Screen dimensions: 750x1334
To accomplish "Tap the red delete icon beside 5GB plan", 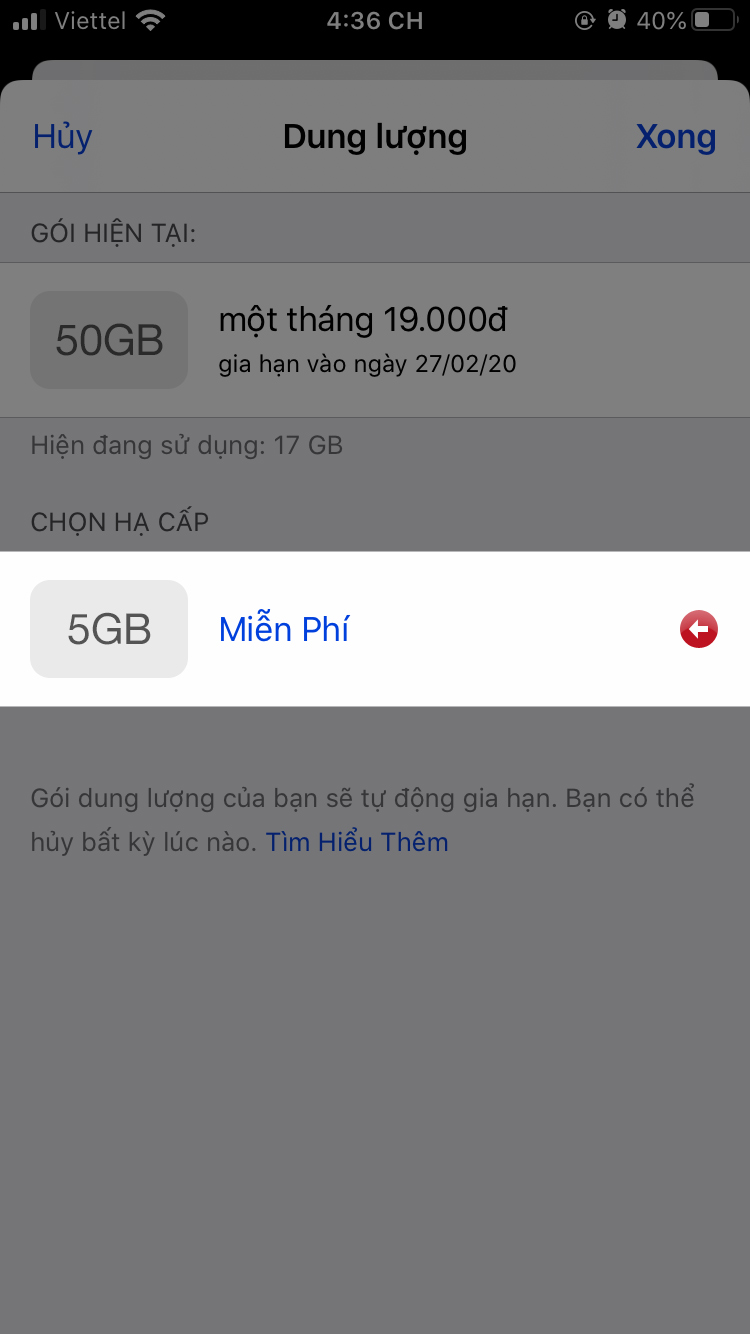I will 698,629.
